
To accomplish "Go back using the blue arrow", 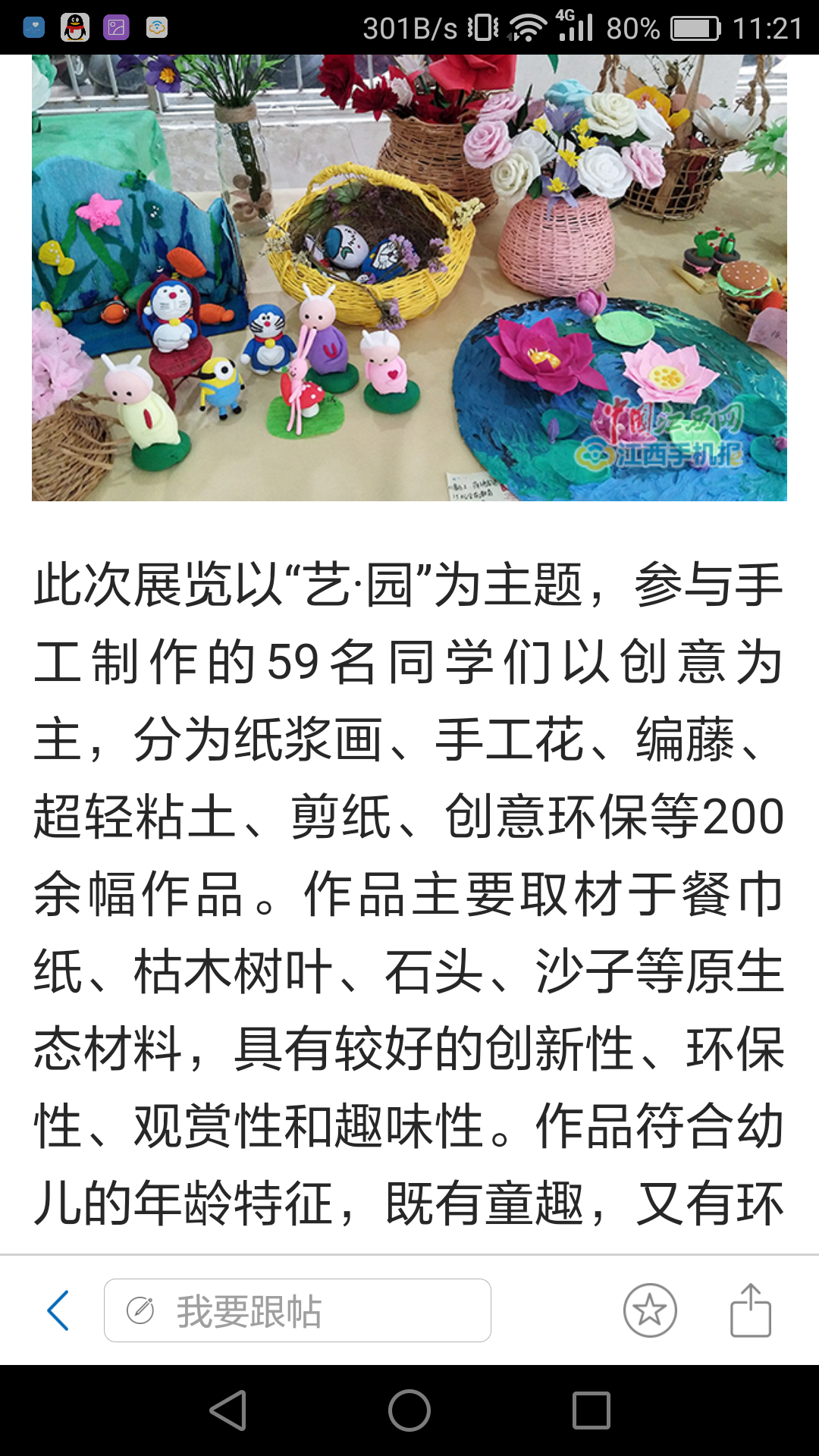I will click(x=58, y=1310).
